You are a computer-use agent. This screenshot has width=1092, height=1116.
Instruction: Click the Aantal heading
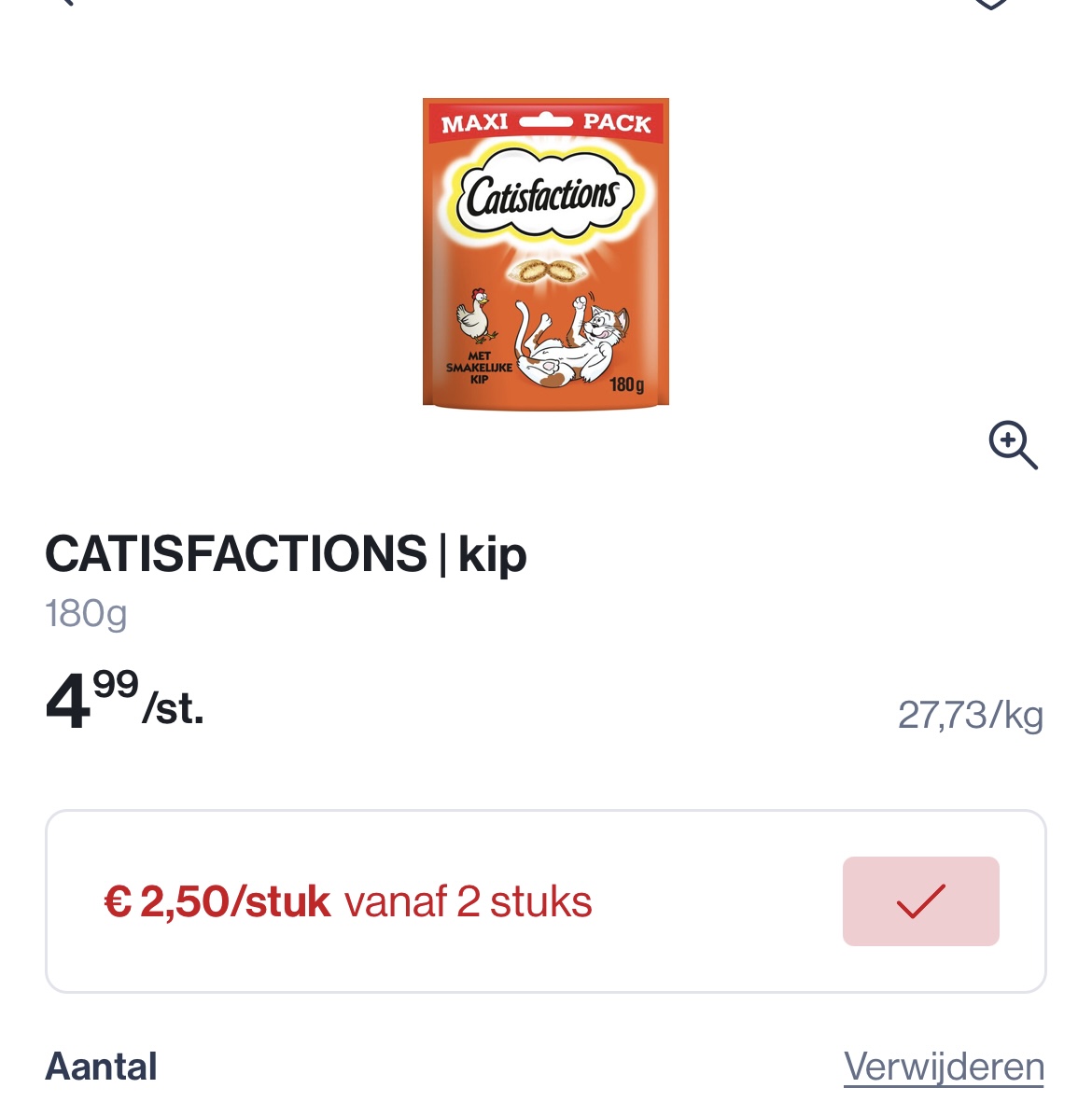100,1066
